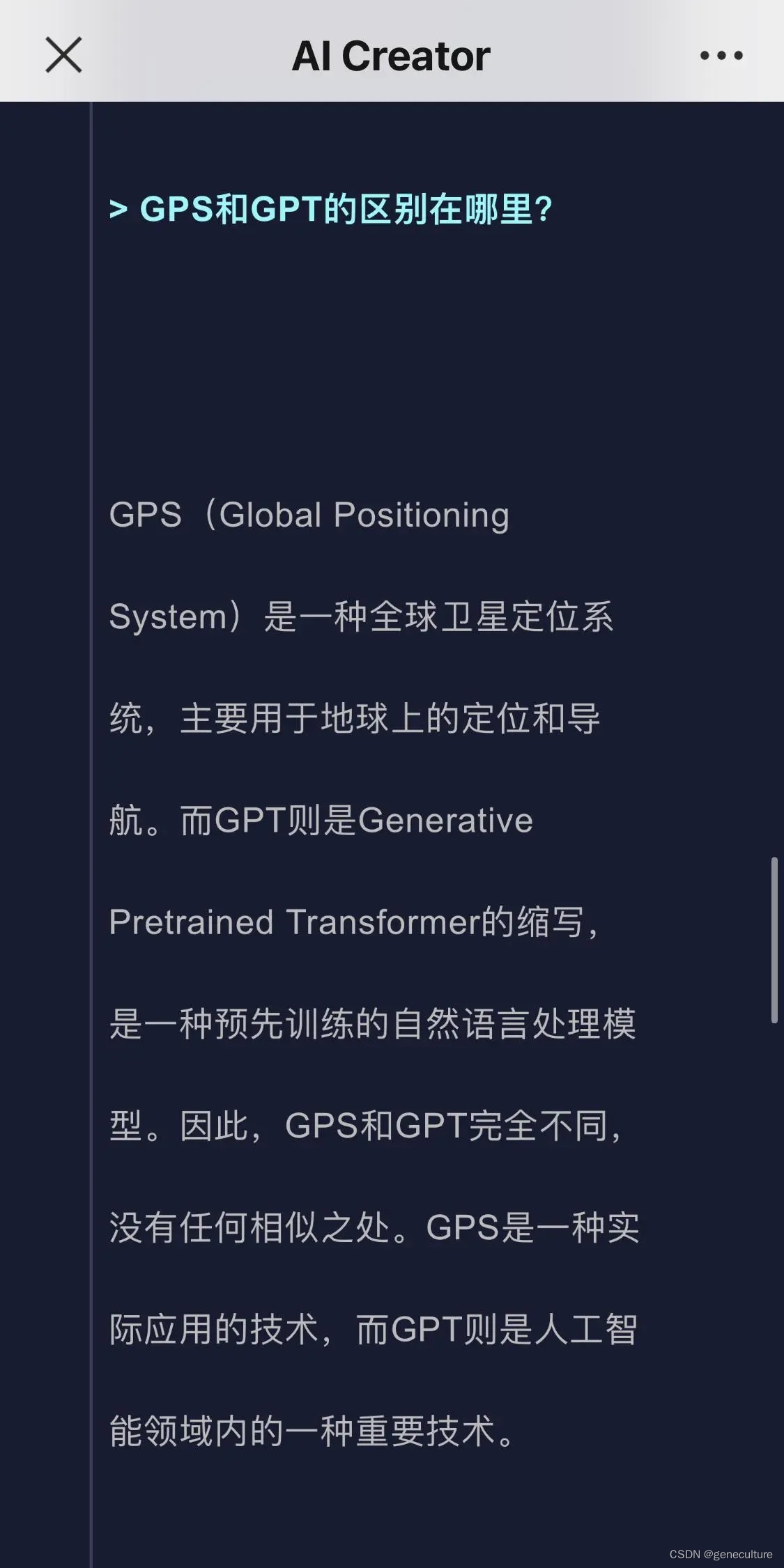This screenshot has height=1568, width=784.
Task: Tap the empty chat background area
Action: pyautogui.click(x=418, y=362)
